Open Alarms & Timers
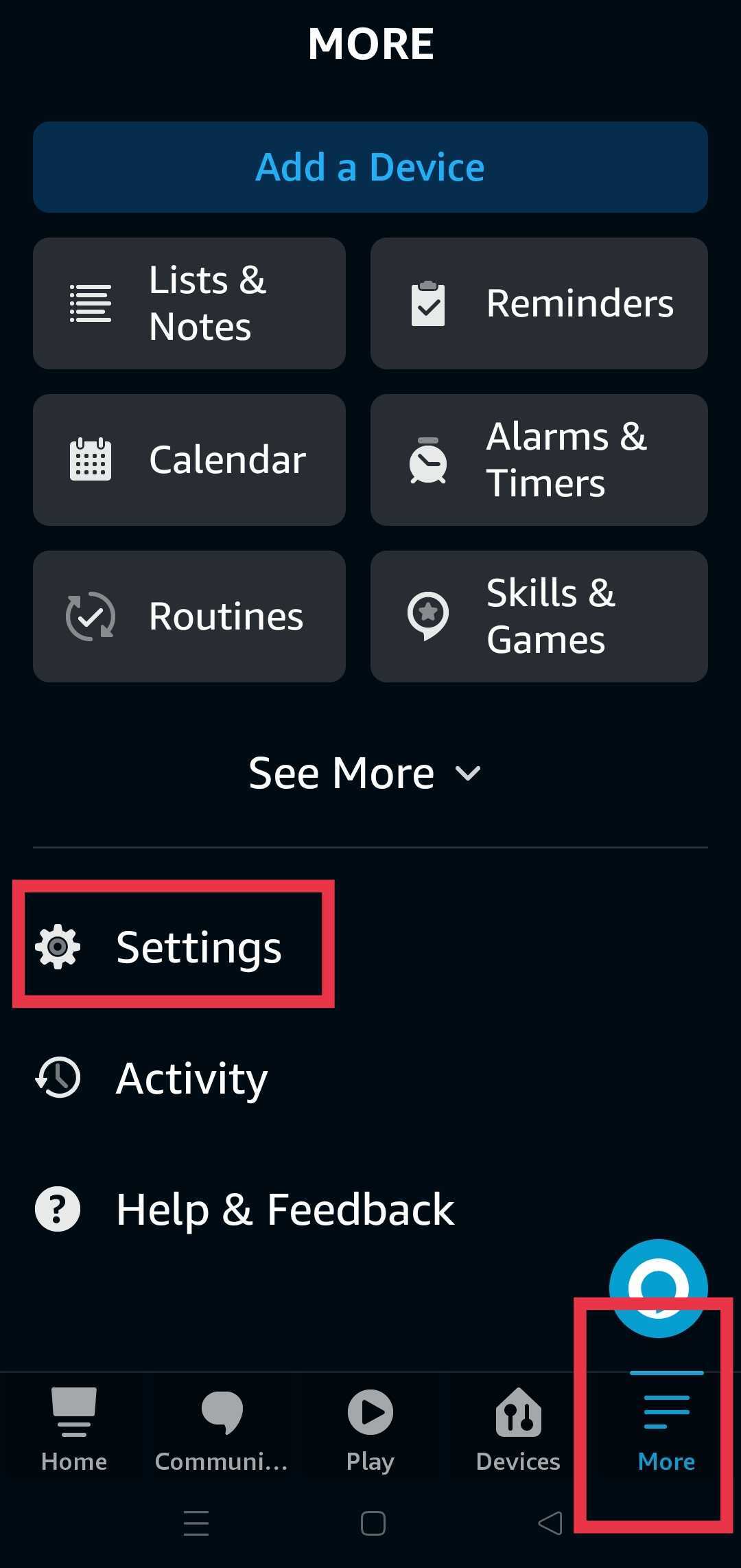 click(539, 459)
